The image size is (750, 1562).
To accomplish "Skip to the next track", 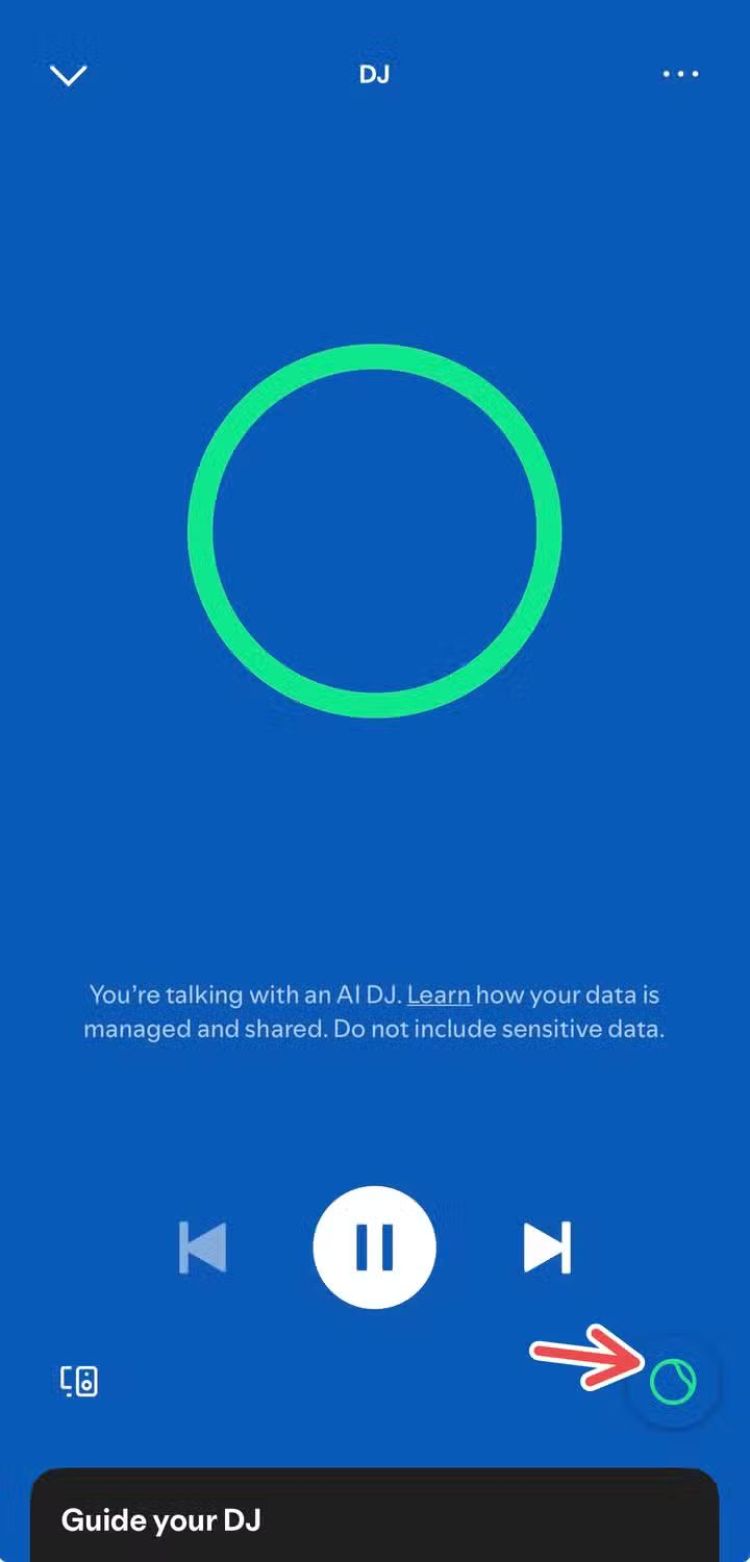I will [x=547, y=1247].
